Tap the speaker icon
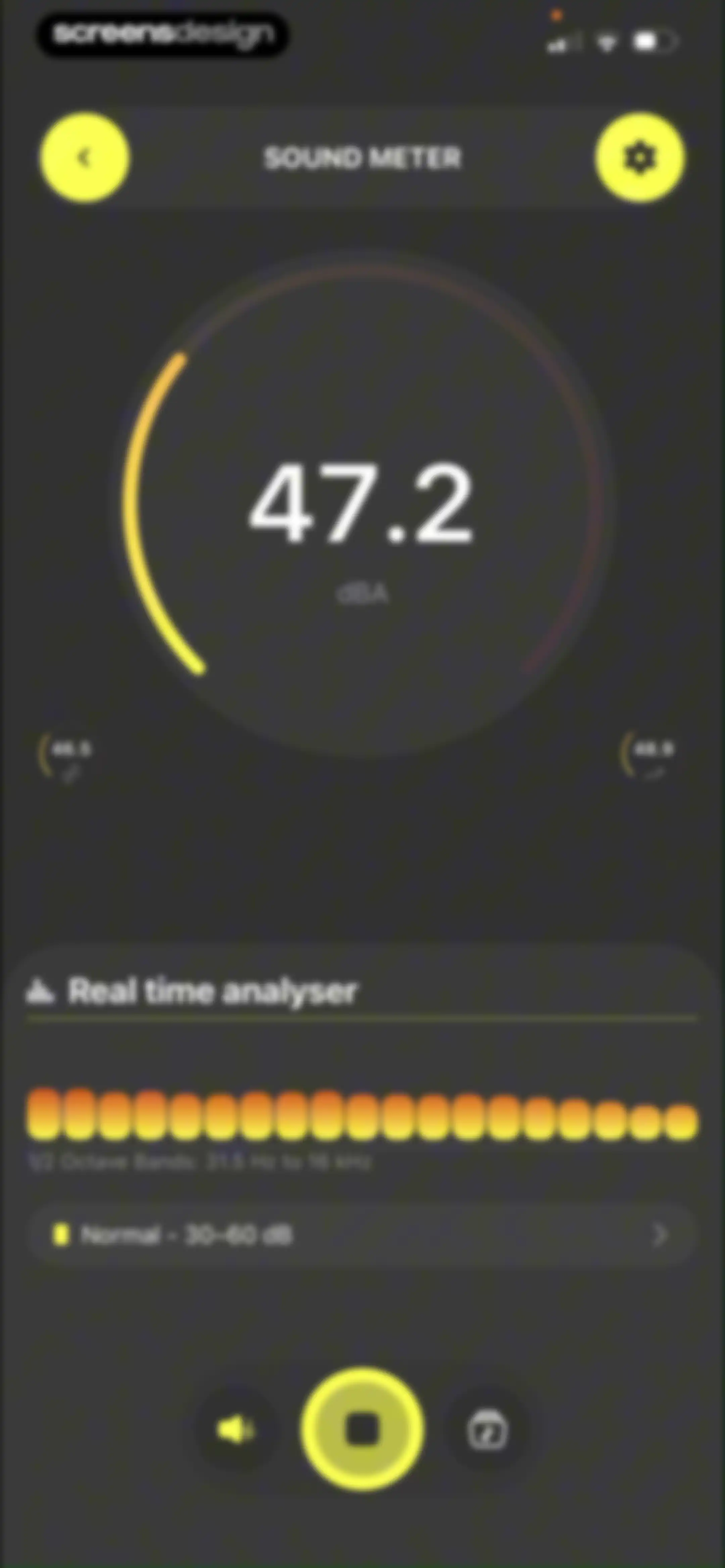The height and width of the screenshot is (1568, 725). [x=236, y=1430]
